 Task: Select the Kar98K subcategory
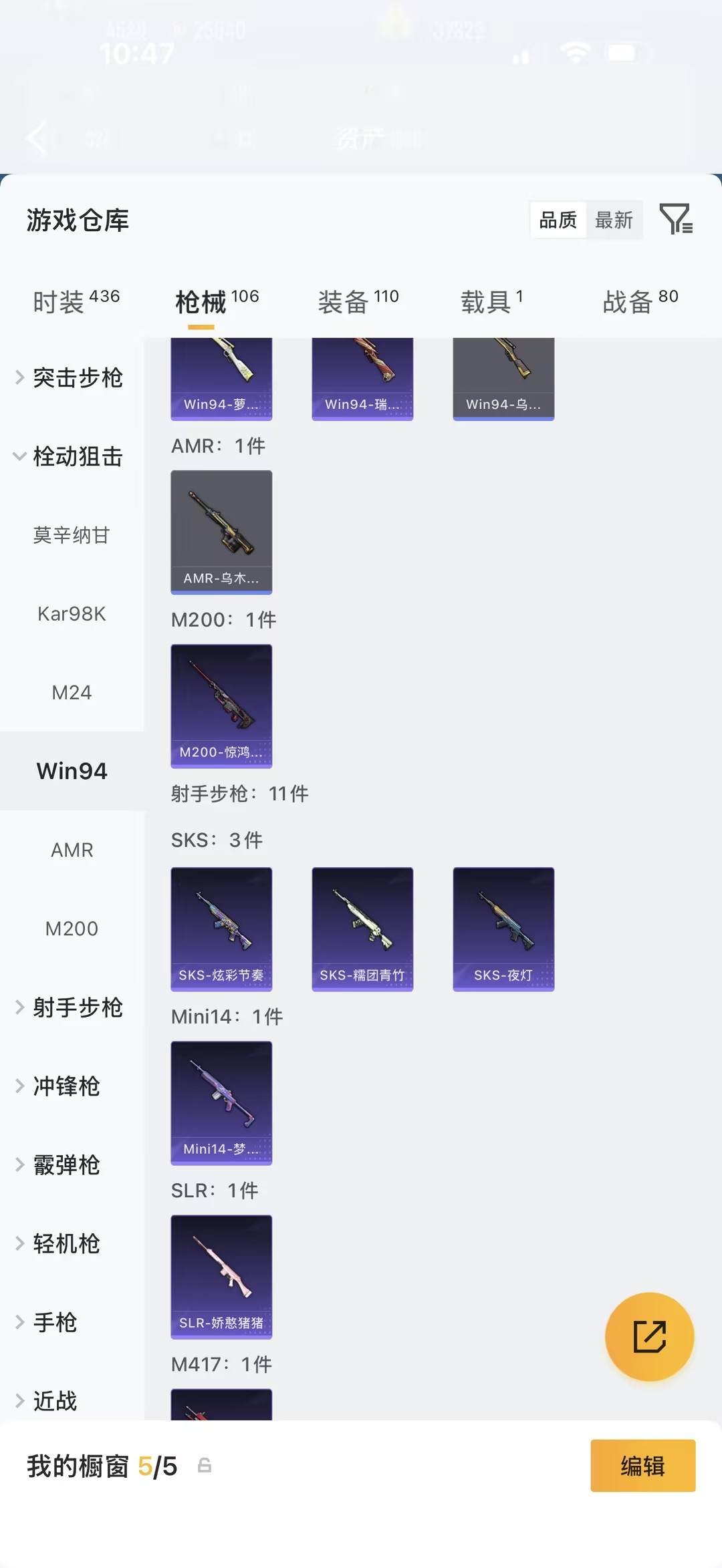(x=72, y=613)
